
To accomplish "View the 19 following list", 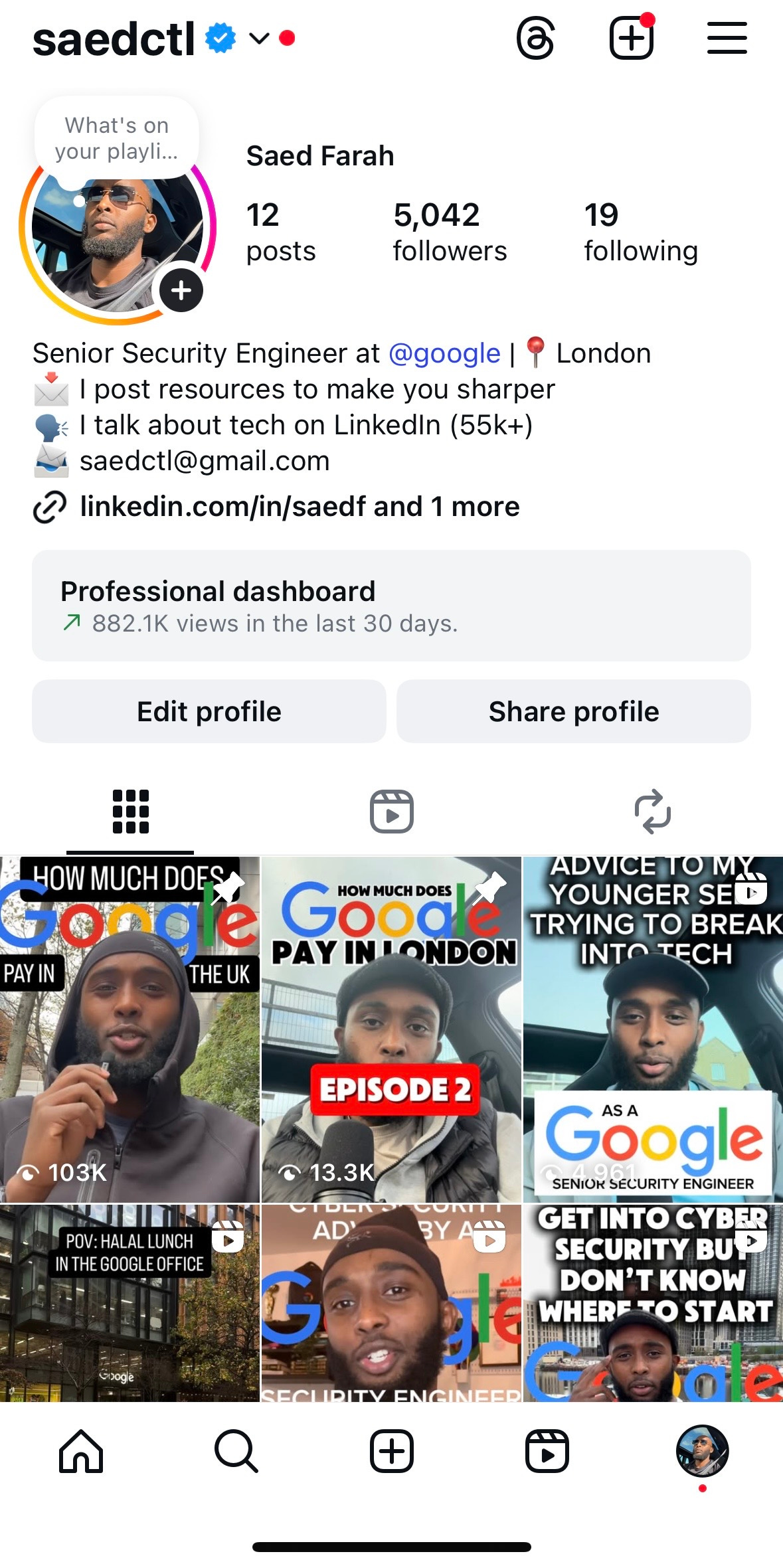I will coord(640,232).
